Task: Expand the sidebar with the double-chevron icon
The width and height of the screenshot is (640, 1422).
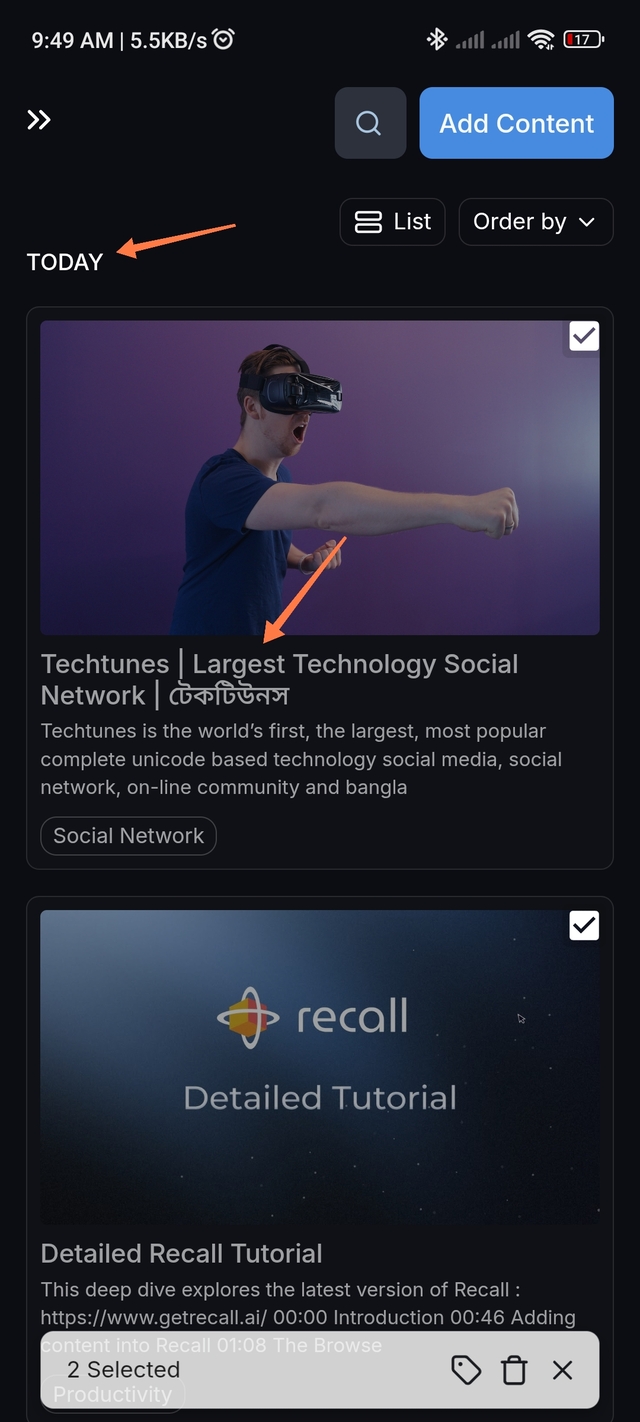Action: pos(39,121)
